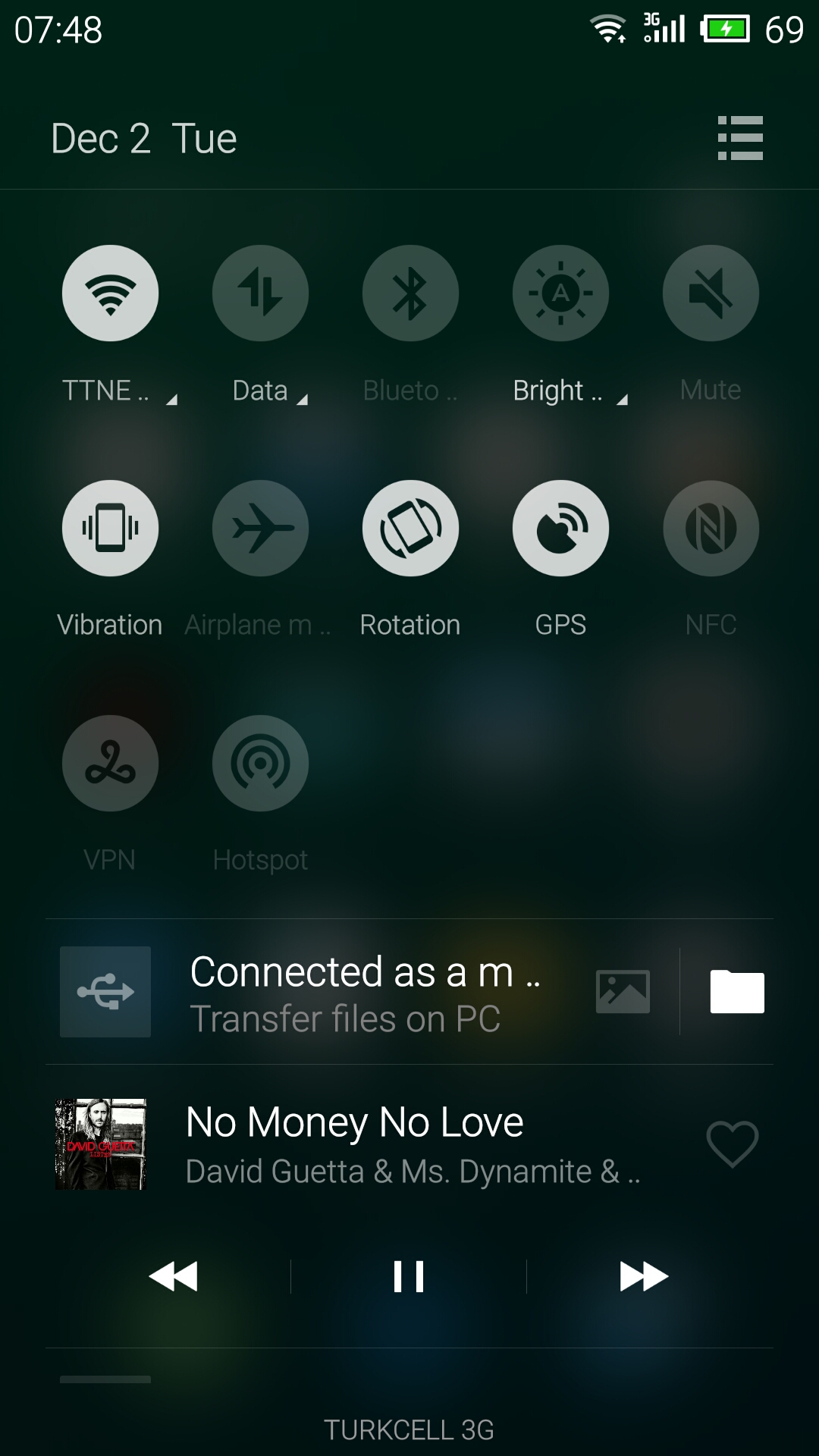Turn on Bluetooth
This screenshot has height=1456, width=819.
pos(410,293)
